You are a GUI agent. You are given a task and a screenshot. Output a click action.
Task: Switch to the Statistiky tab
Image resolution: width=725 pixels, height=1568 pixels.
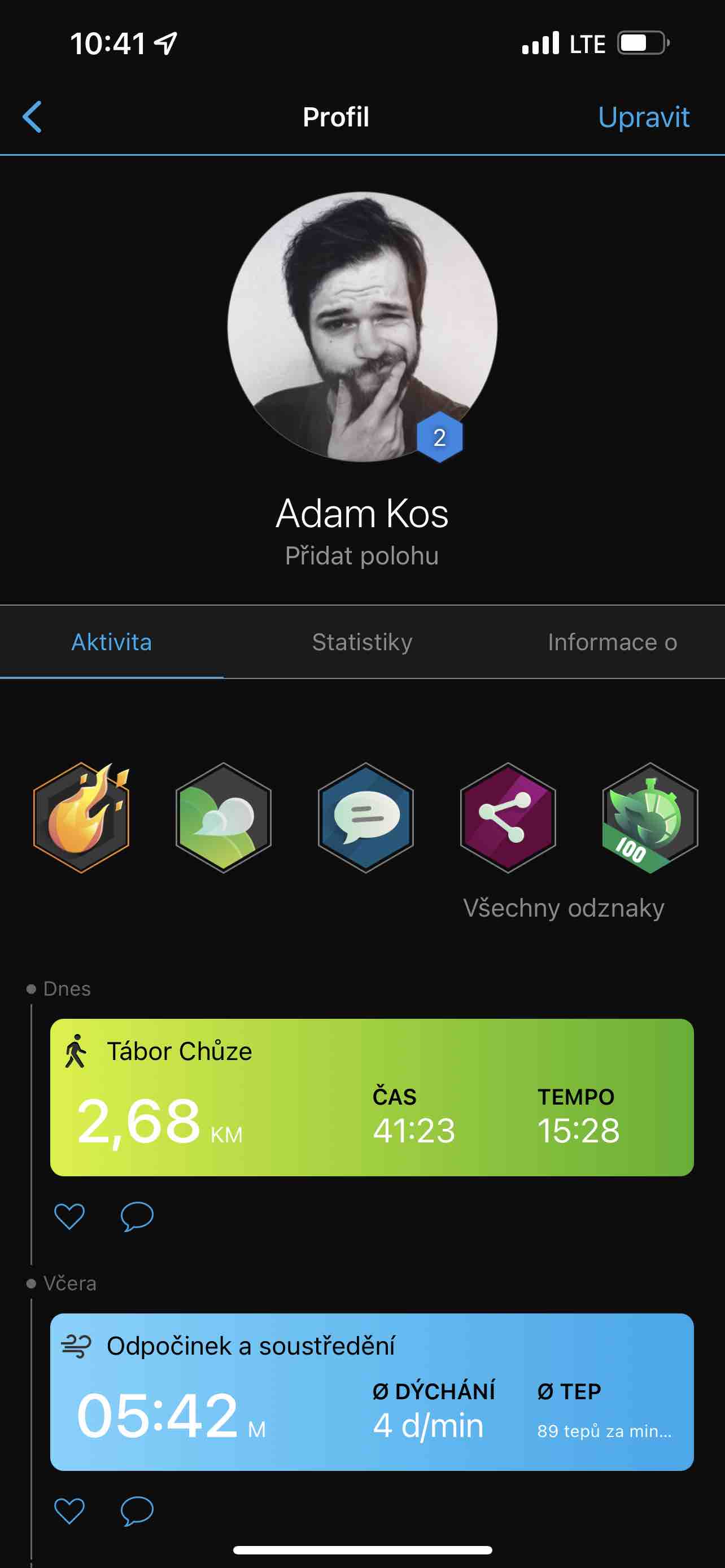point(362,642)
